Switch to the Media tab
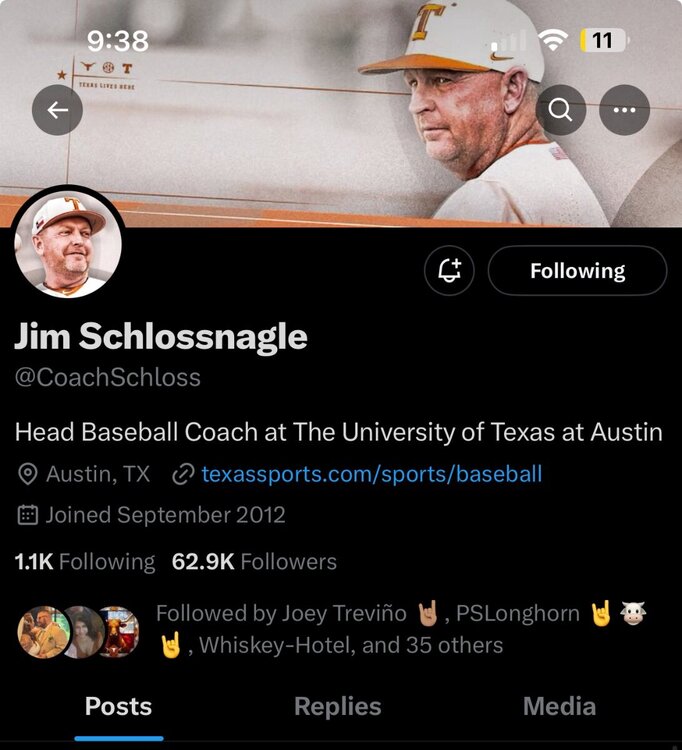The image size is (682, 750). pos(559,706)
